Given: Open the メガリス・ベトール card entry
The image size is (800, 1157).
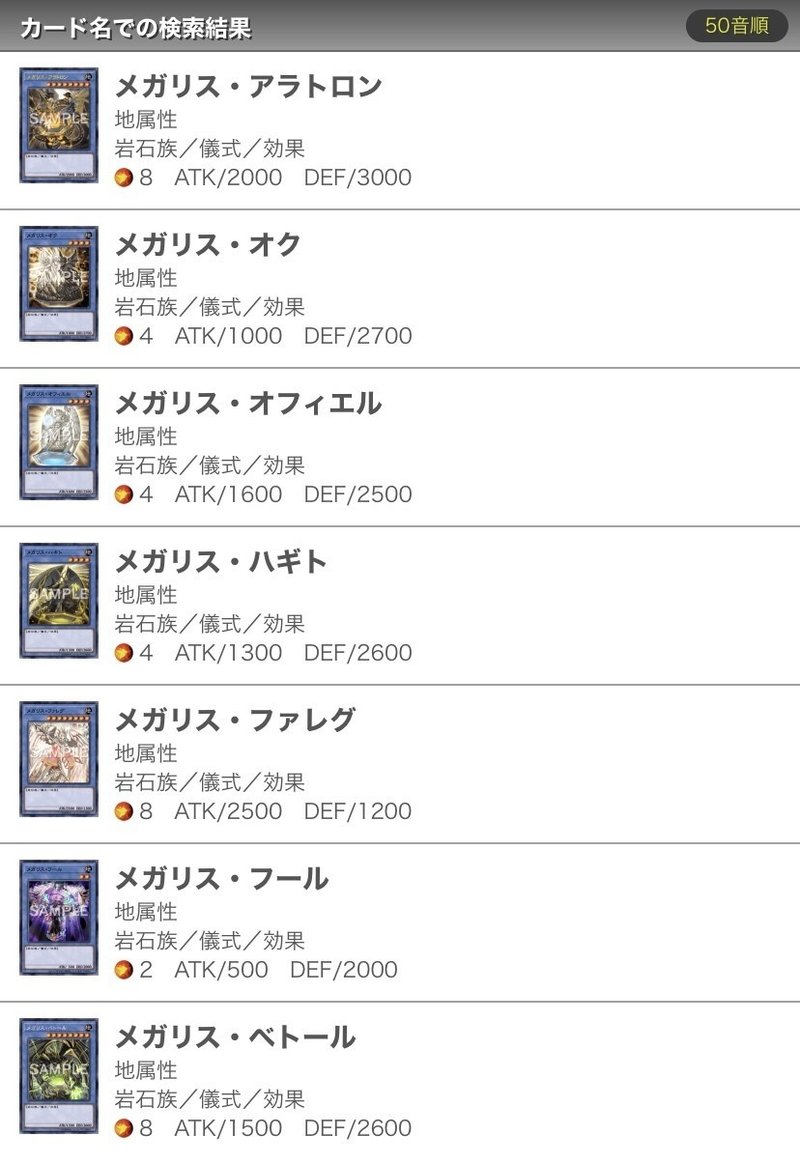Looking at the screenshot, I should [x=235, y=1037].
